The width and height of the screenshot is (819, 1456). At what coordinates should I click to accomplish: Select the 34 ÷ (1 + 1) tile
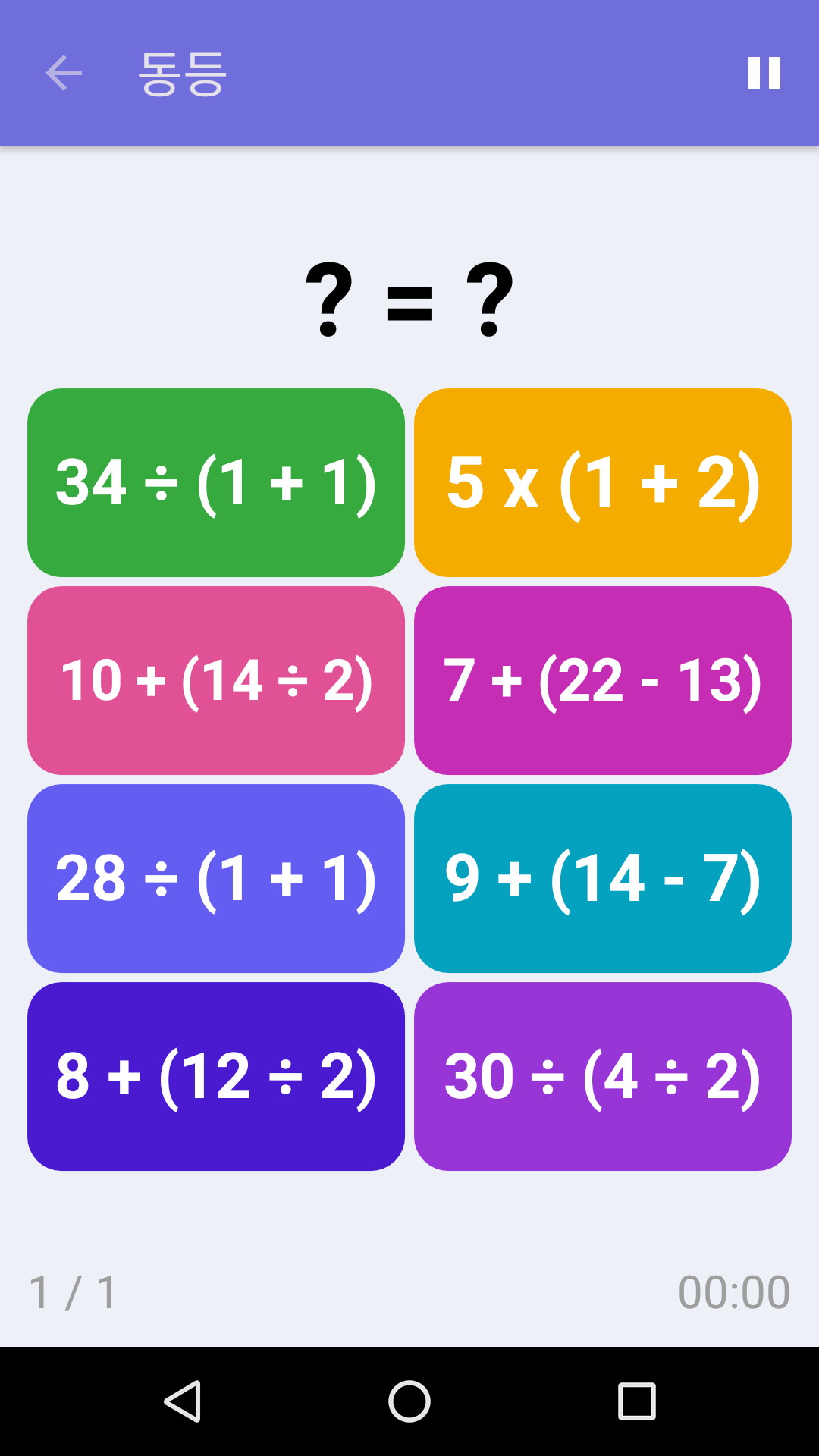pos(216,483)
